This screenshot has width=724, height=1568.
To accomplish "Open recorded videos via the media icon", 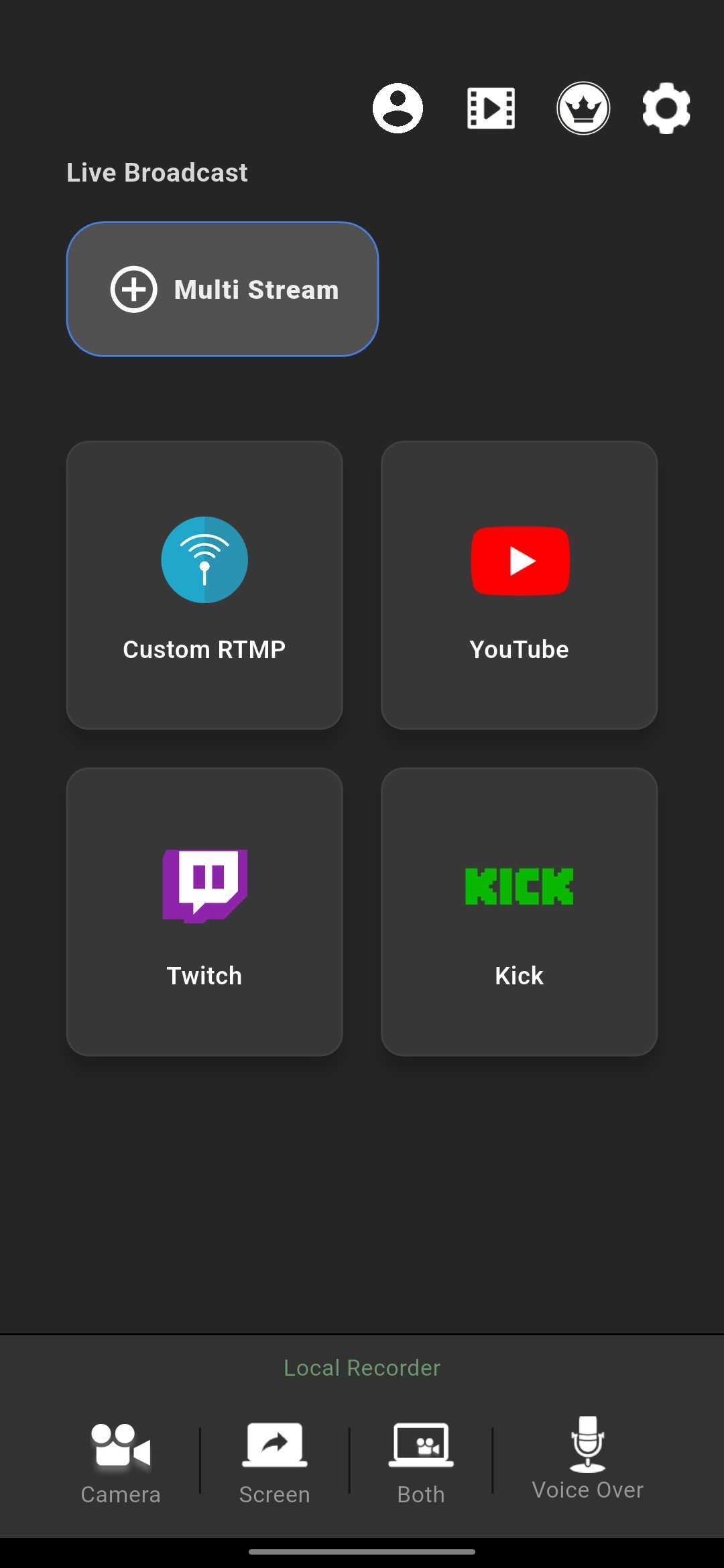I will click(x=491, y=108).
